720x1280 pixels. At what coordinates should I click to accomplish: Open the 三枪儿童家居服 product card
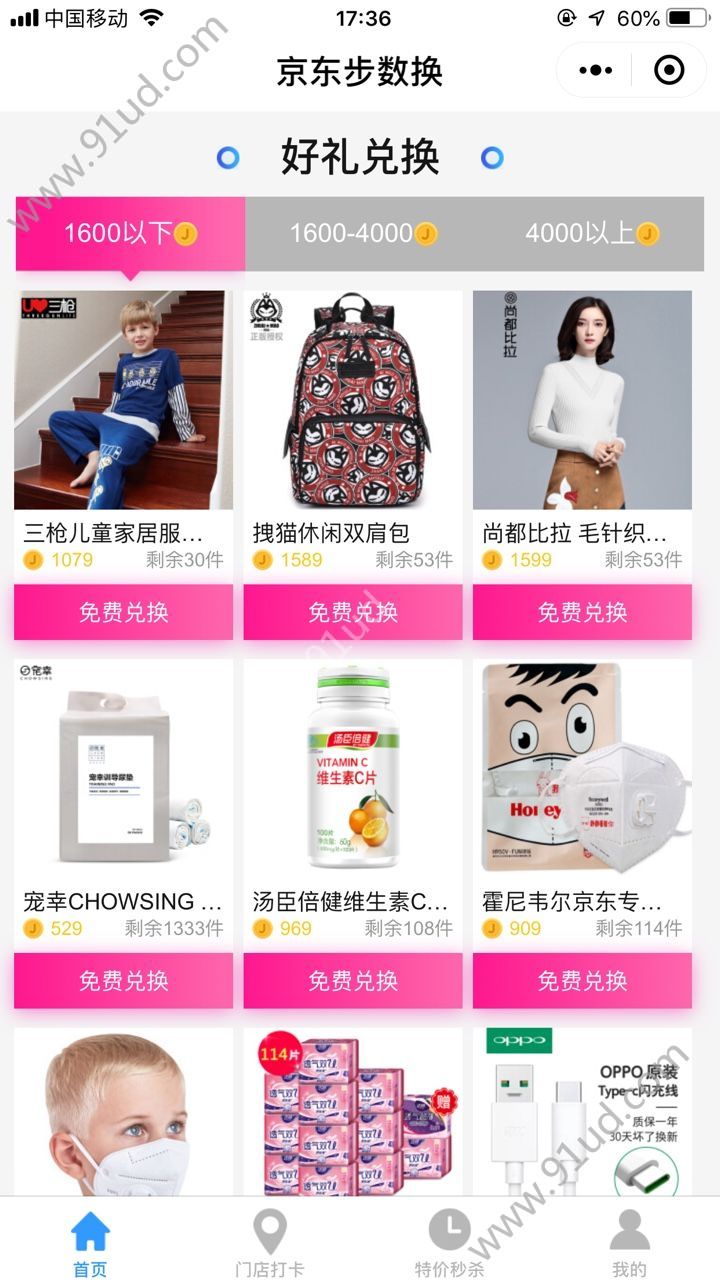click(123, 400)
